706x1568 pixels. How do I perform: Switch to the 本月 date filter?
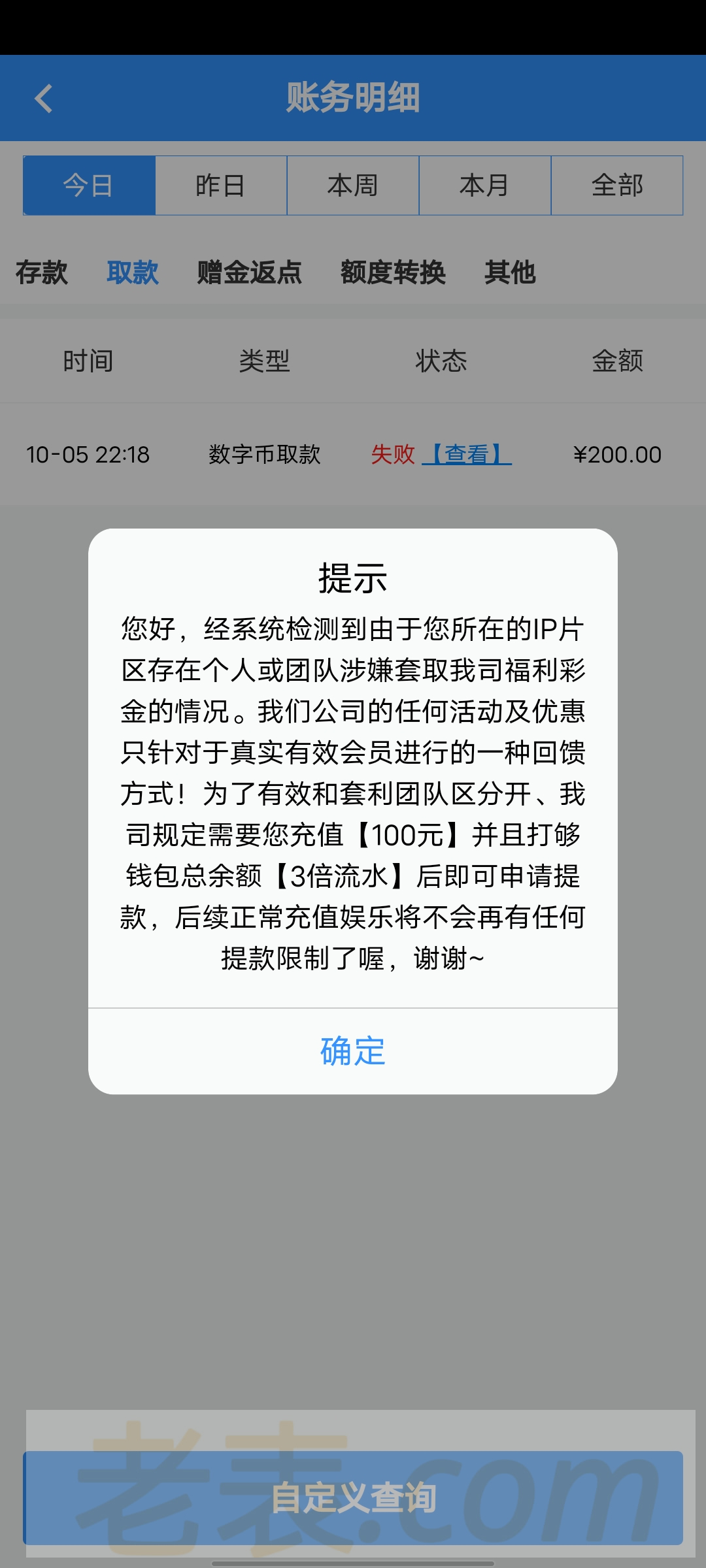484,186
